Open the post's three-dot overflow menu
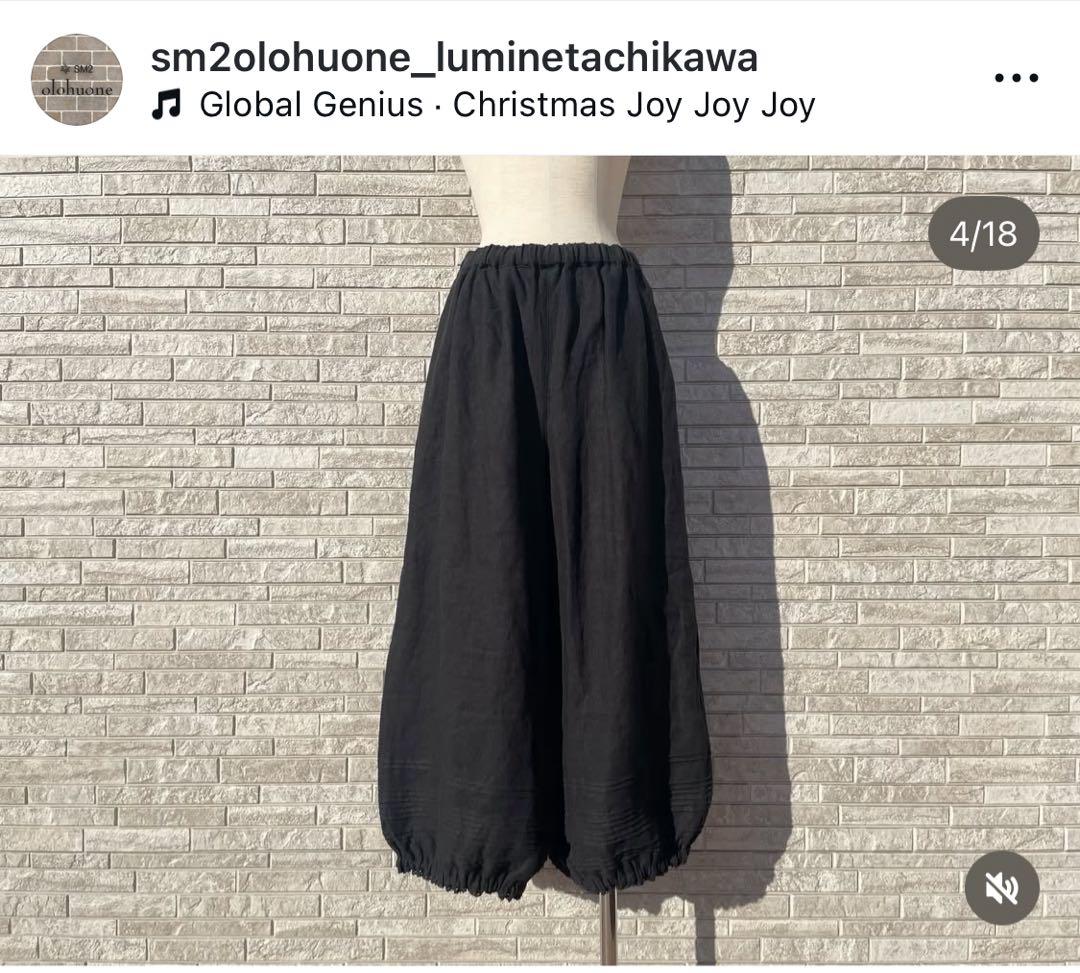 (x=1015, y=78)
